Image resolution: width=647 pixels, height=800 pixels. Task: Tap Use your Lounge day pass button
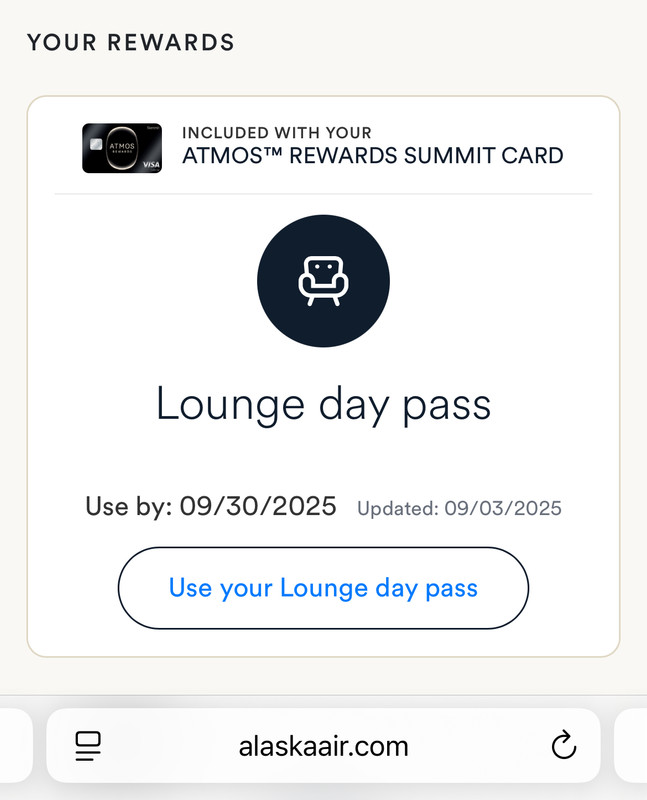[x=323, y=588]
